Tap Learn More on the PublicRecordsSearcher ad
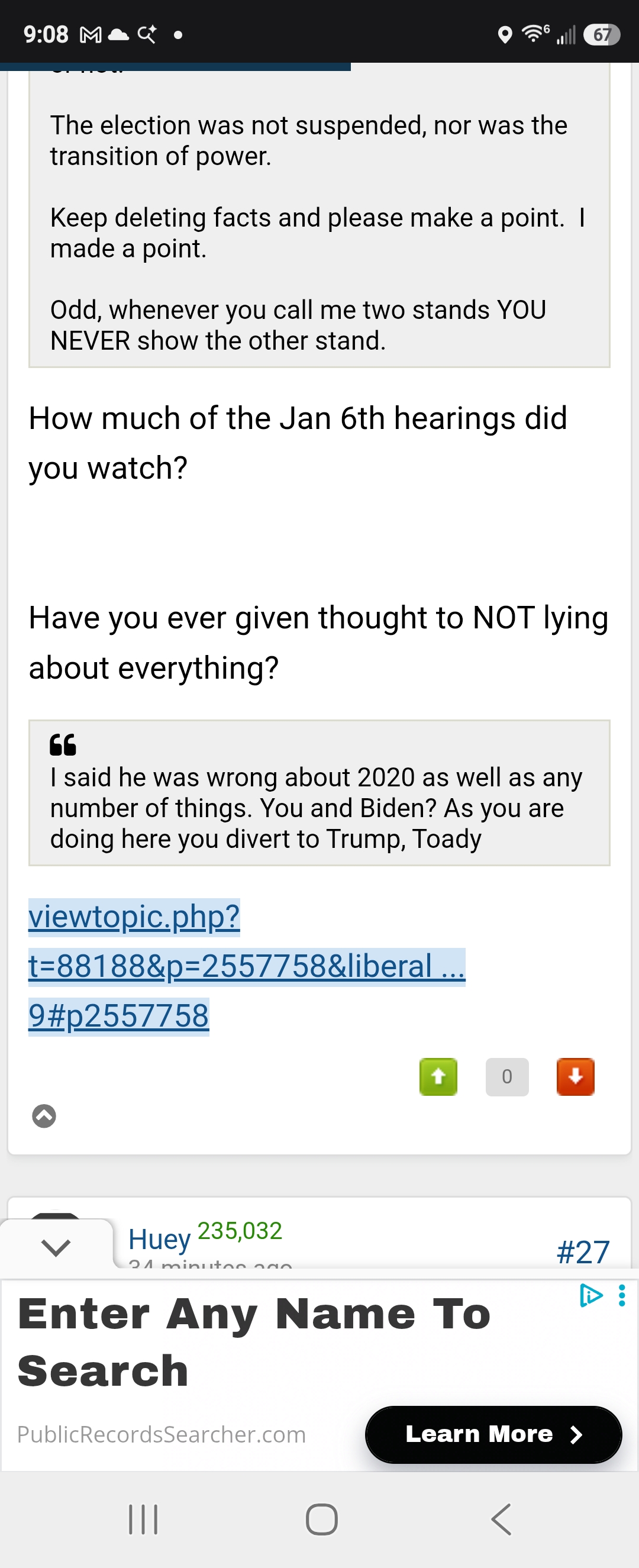 (x=493, y=1434)
